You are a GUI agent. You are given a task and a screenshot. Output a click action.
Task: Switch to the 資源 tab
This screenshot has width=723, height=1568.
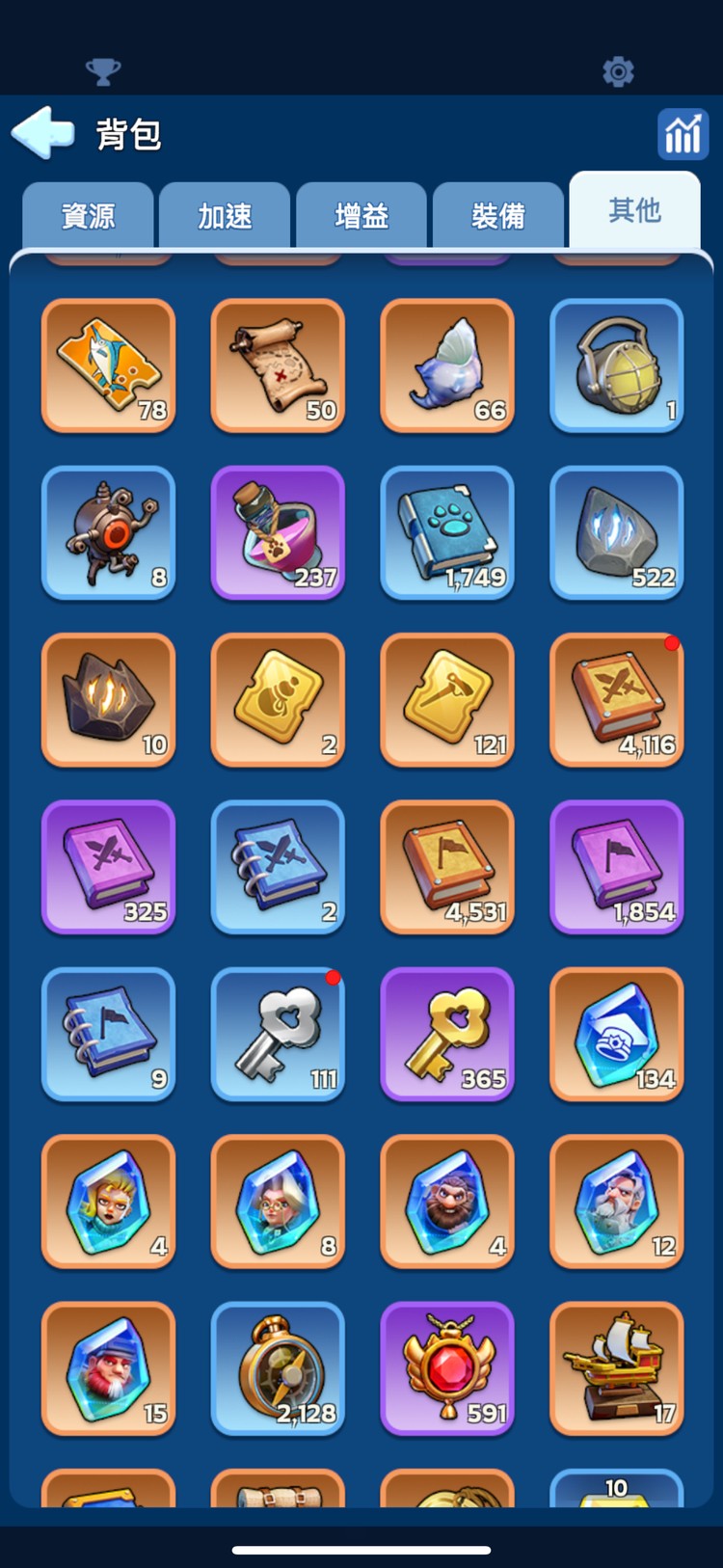88,215
